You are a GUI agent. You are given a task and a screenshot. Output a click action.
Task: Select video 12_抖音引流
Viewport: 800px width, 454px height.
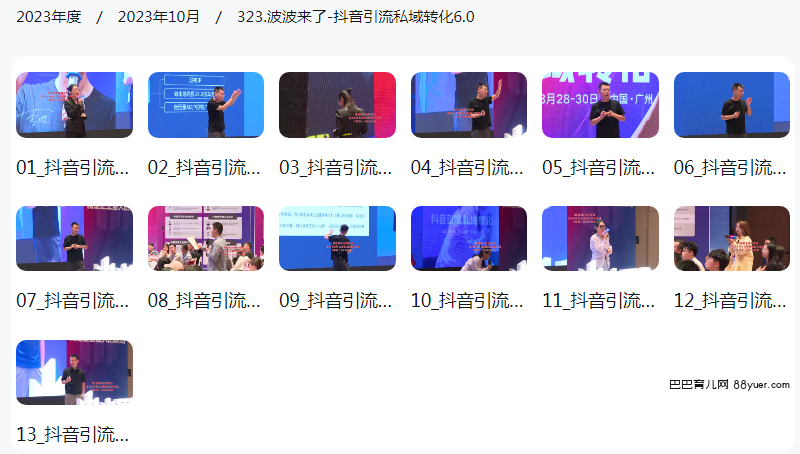pyautogui.click(x=732, y=239)
